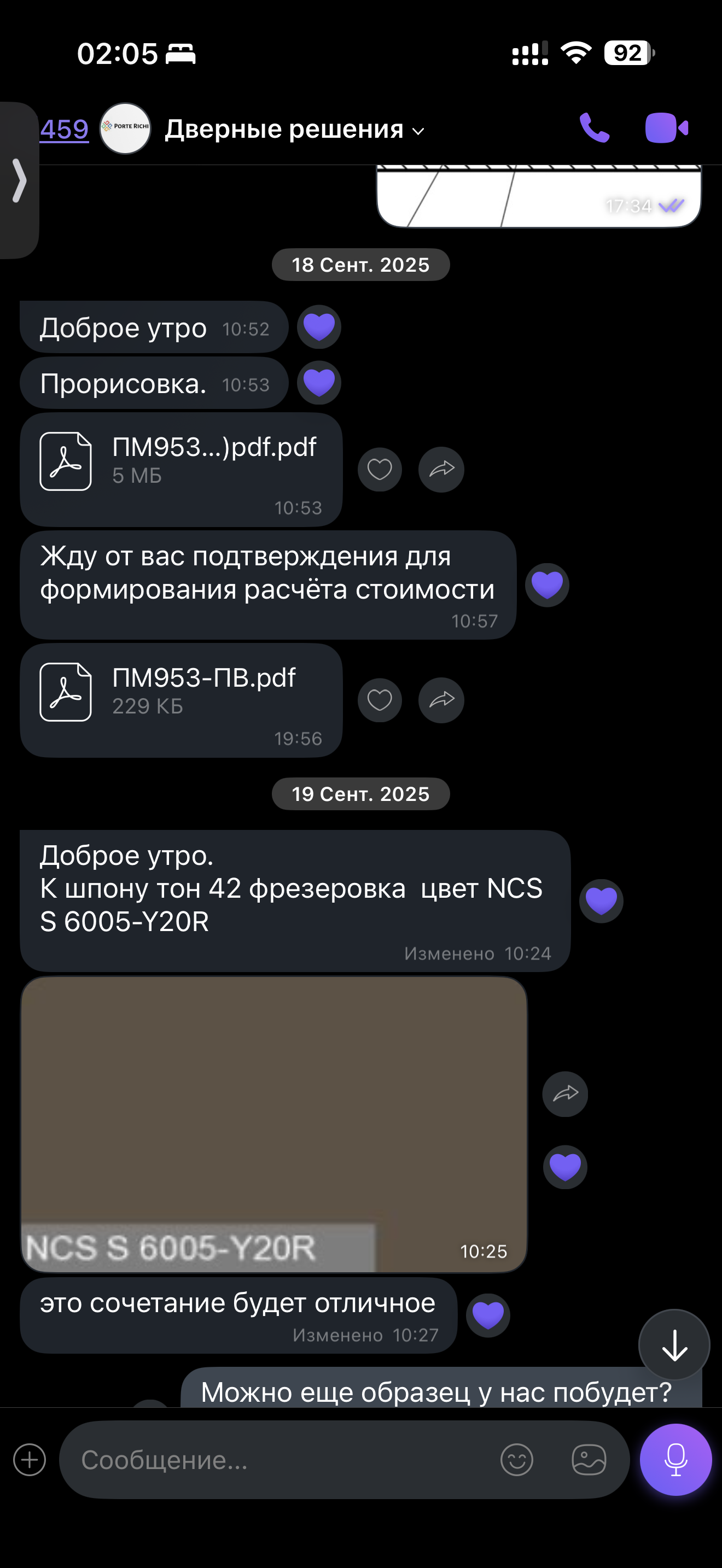Remove like from the Прорисовка message

(318, 383)
